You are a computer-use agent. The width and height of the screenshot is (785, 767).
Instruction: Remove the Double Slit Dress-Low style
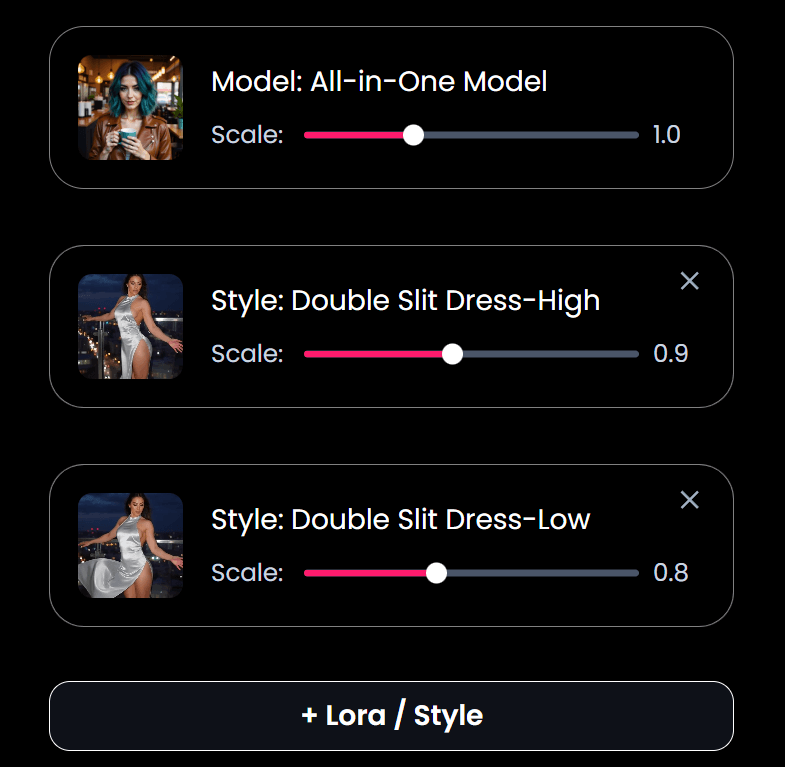(689, 500)
